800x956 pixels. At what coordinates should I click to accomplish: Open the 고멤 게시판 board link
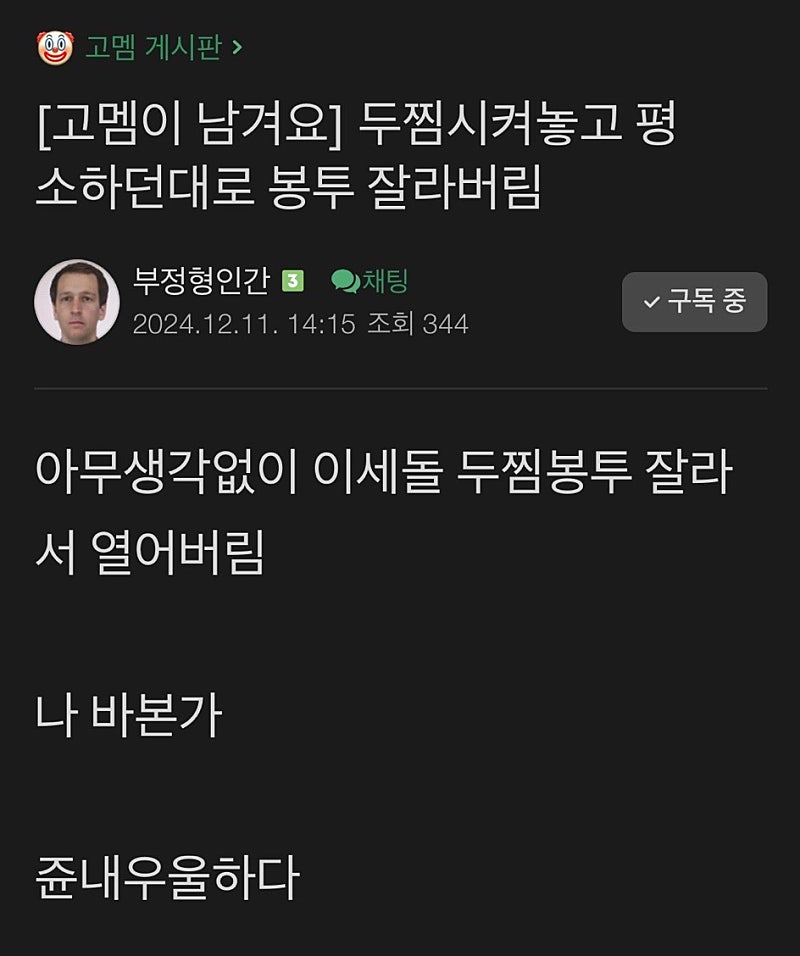coord(152,47)
